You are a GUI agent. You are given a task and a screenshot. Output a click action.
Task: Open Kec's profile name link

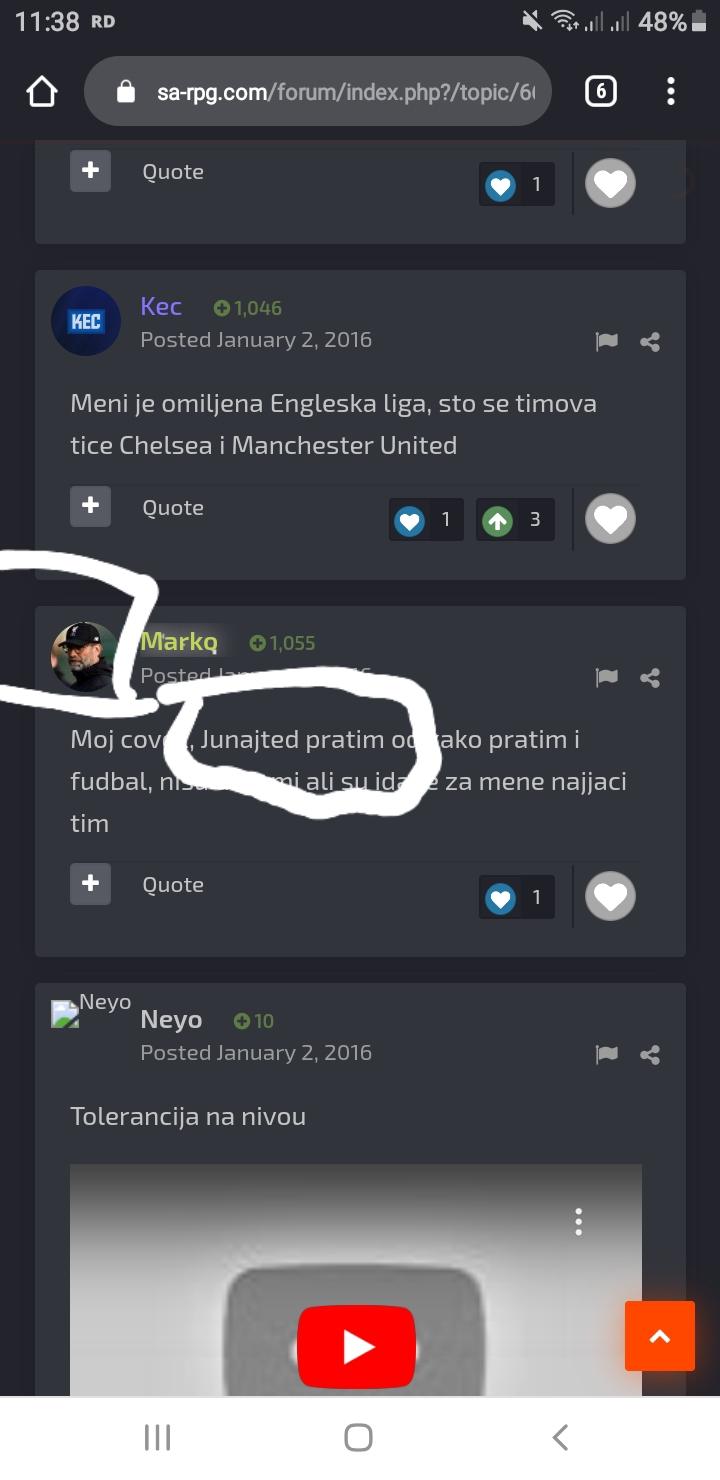(161, 306)
